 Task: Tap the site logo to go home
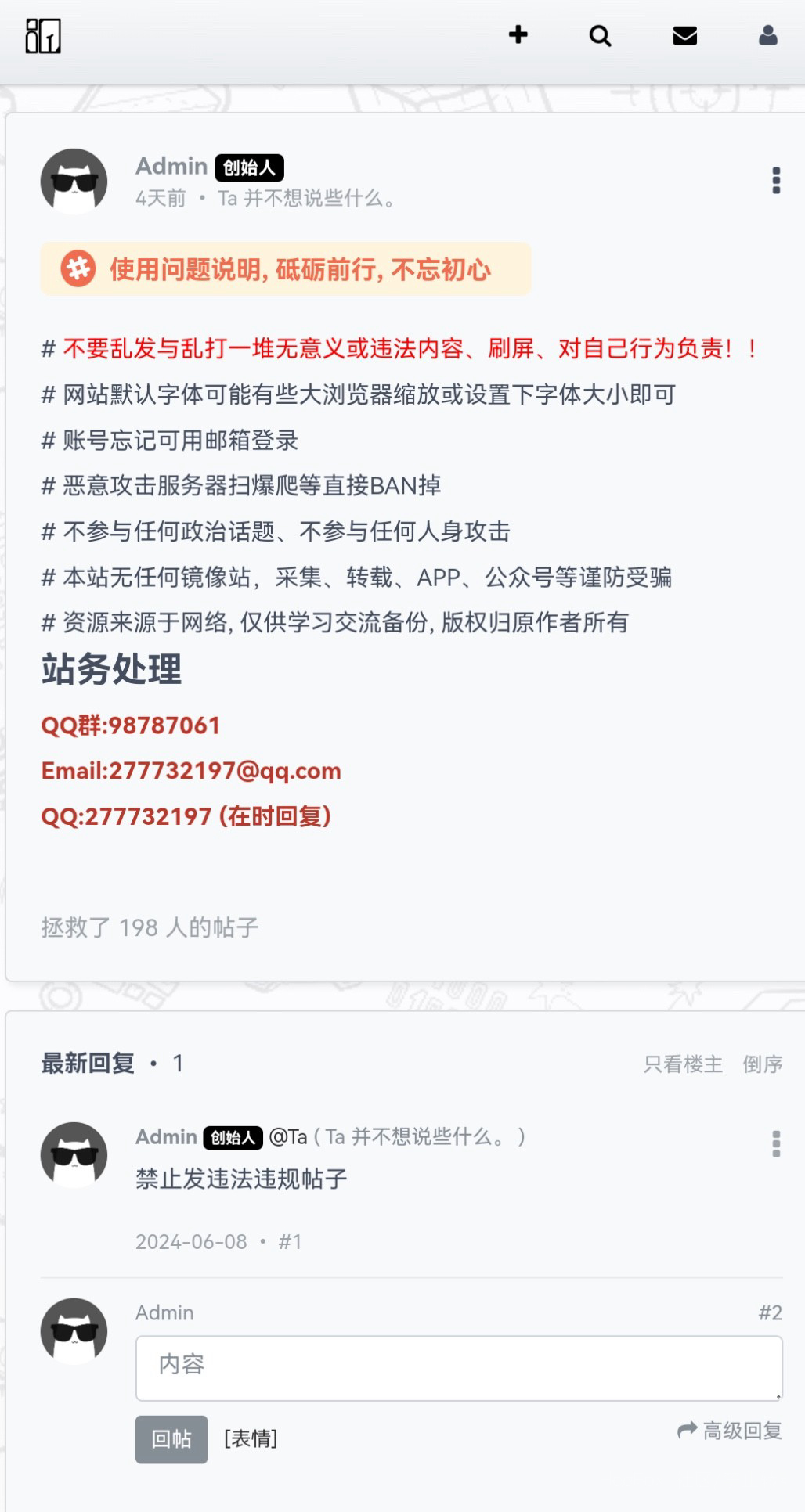tap(43, 36)
